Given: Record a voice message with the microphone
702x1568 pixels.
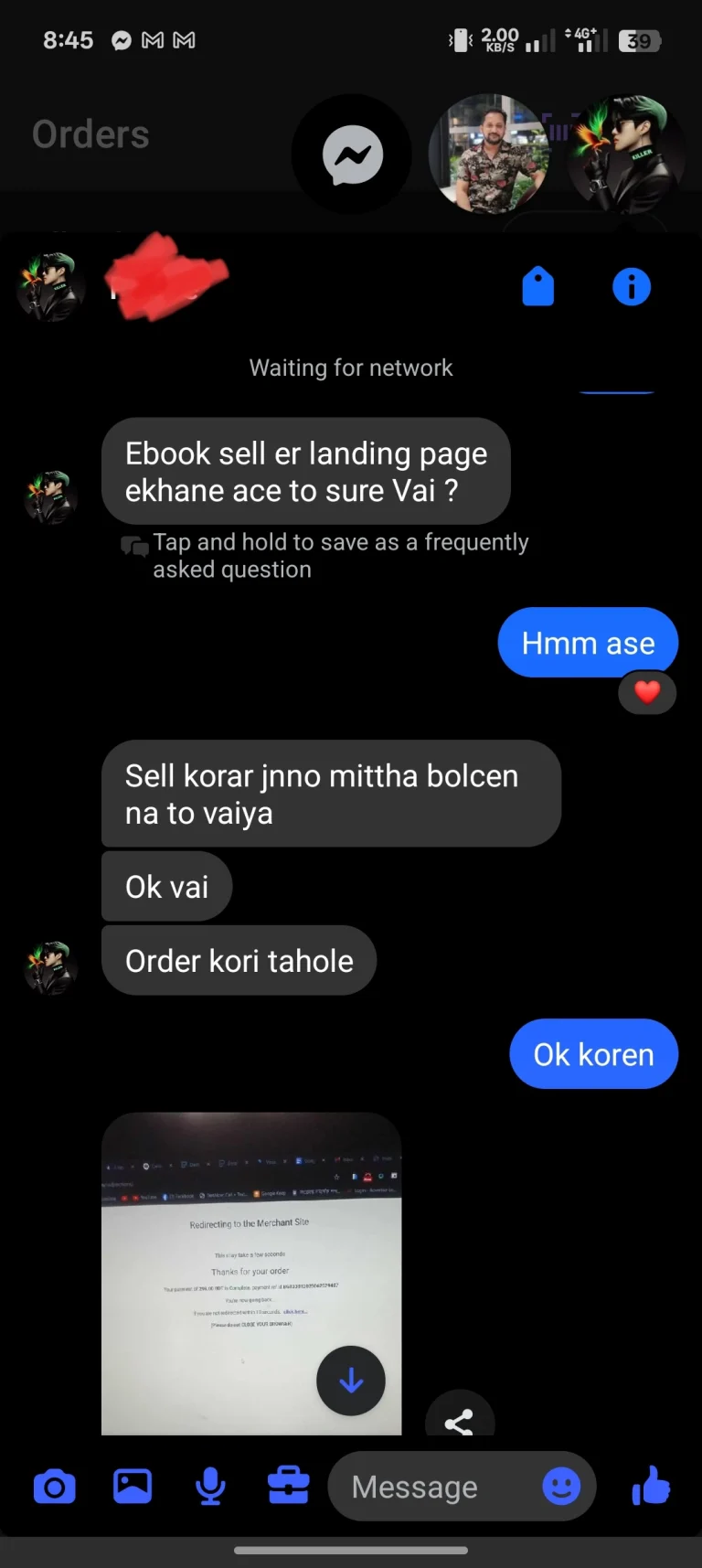Looking at the screenshot, I should tap(210, 1487).
